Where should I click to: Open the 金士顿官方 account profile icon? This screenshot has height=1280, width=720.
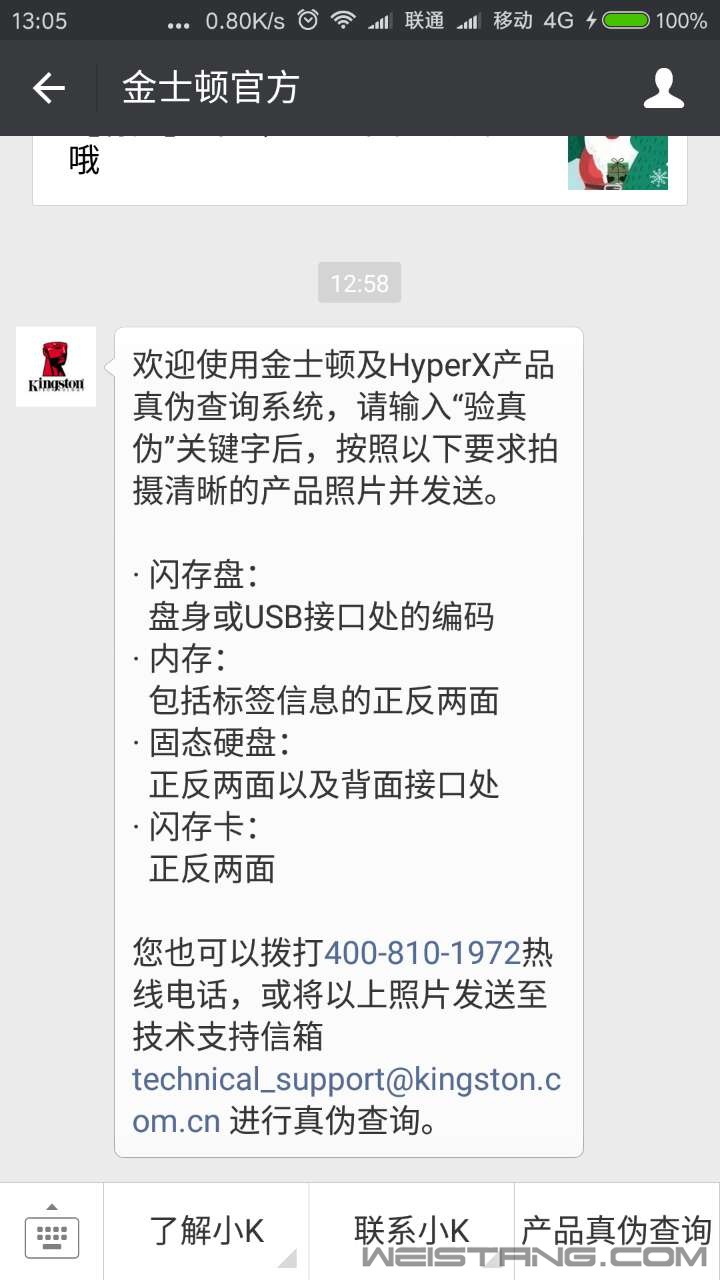[663, 88]
